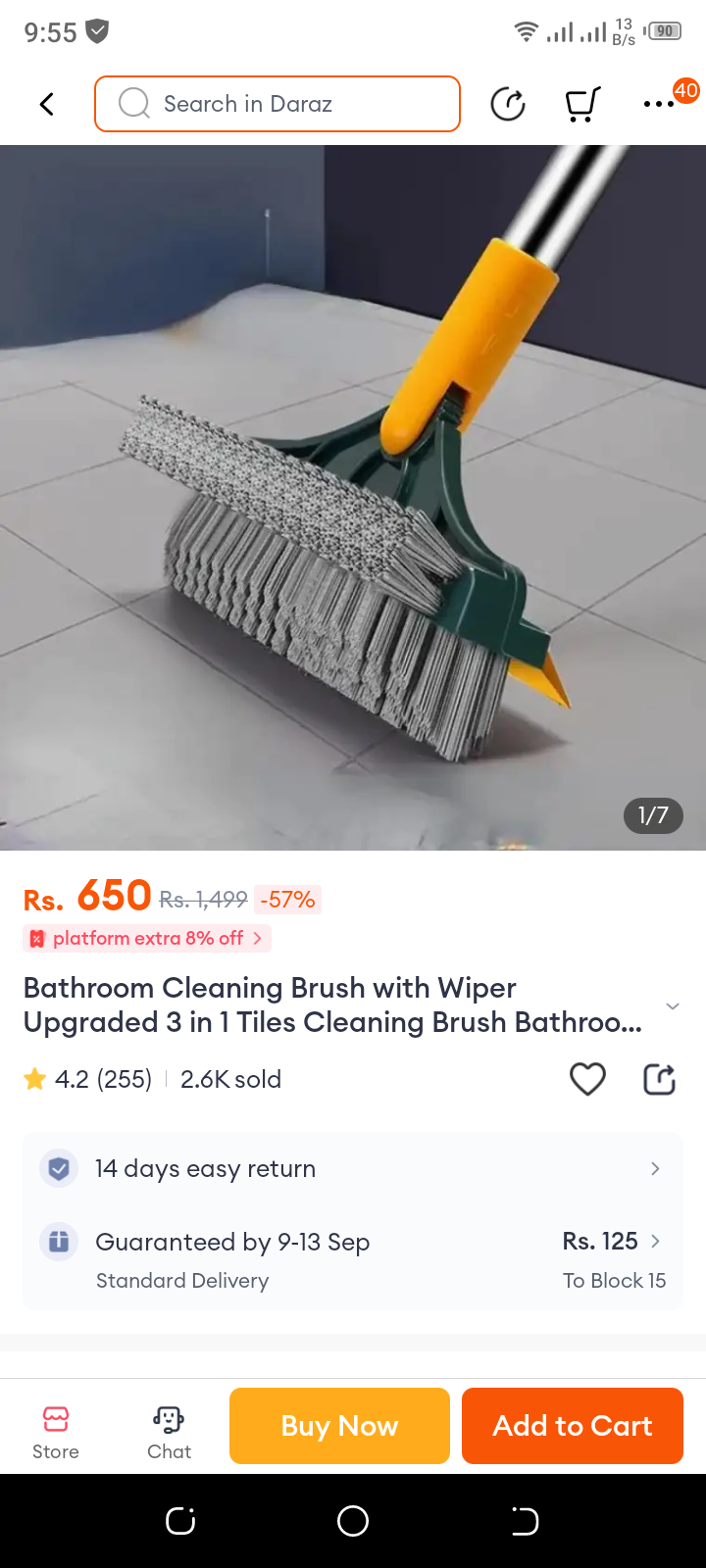706x1568 pixels.
Task: Tap the Search in Daraz field
Action: (277, 104)
